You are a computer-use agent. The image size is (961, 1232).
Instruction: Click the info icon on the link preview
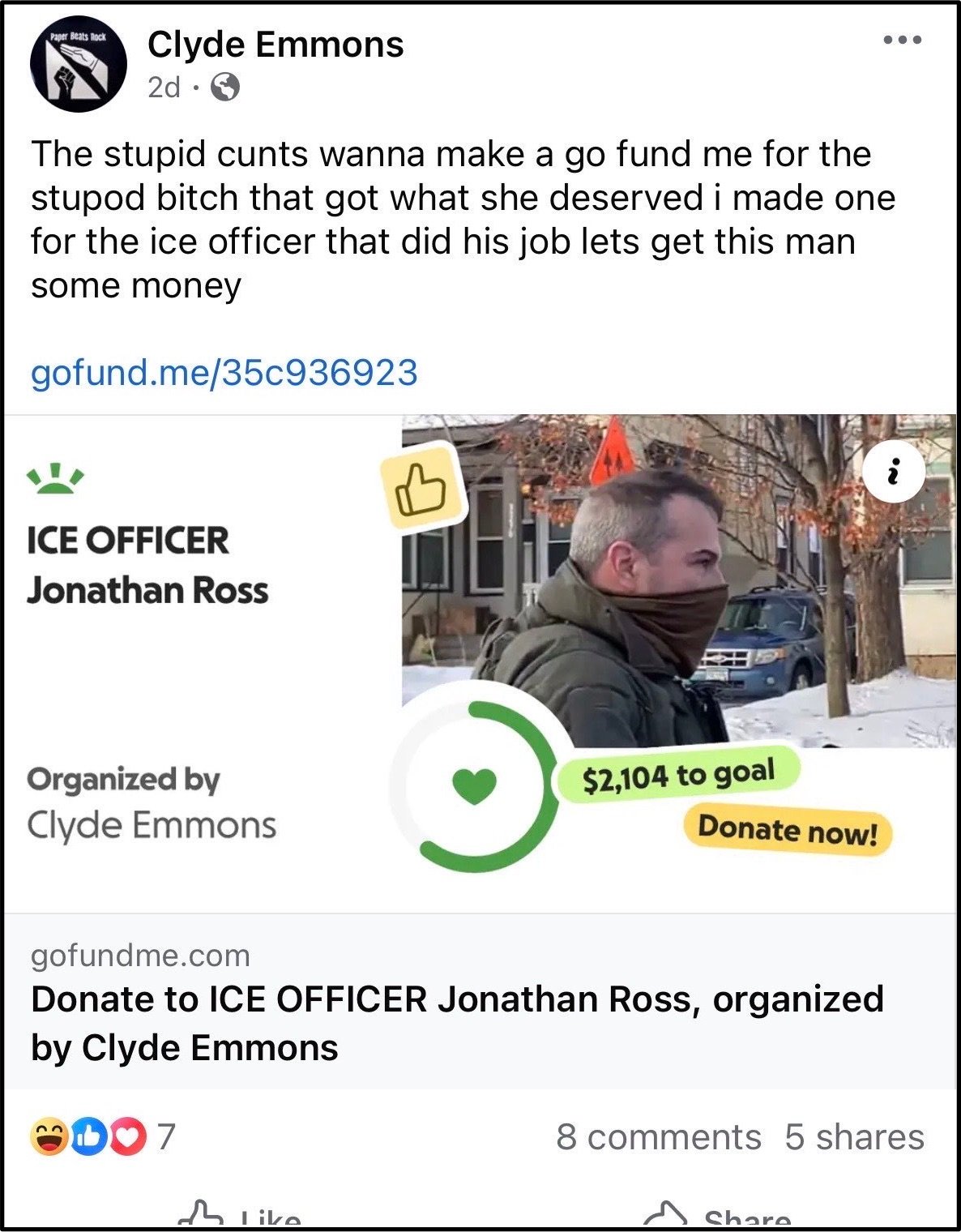point(894,473)
